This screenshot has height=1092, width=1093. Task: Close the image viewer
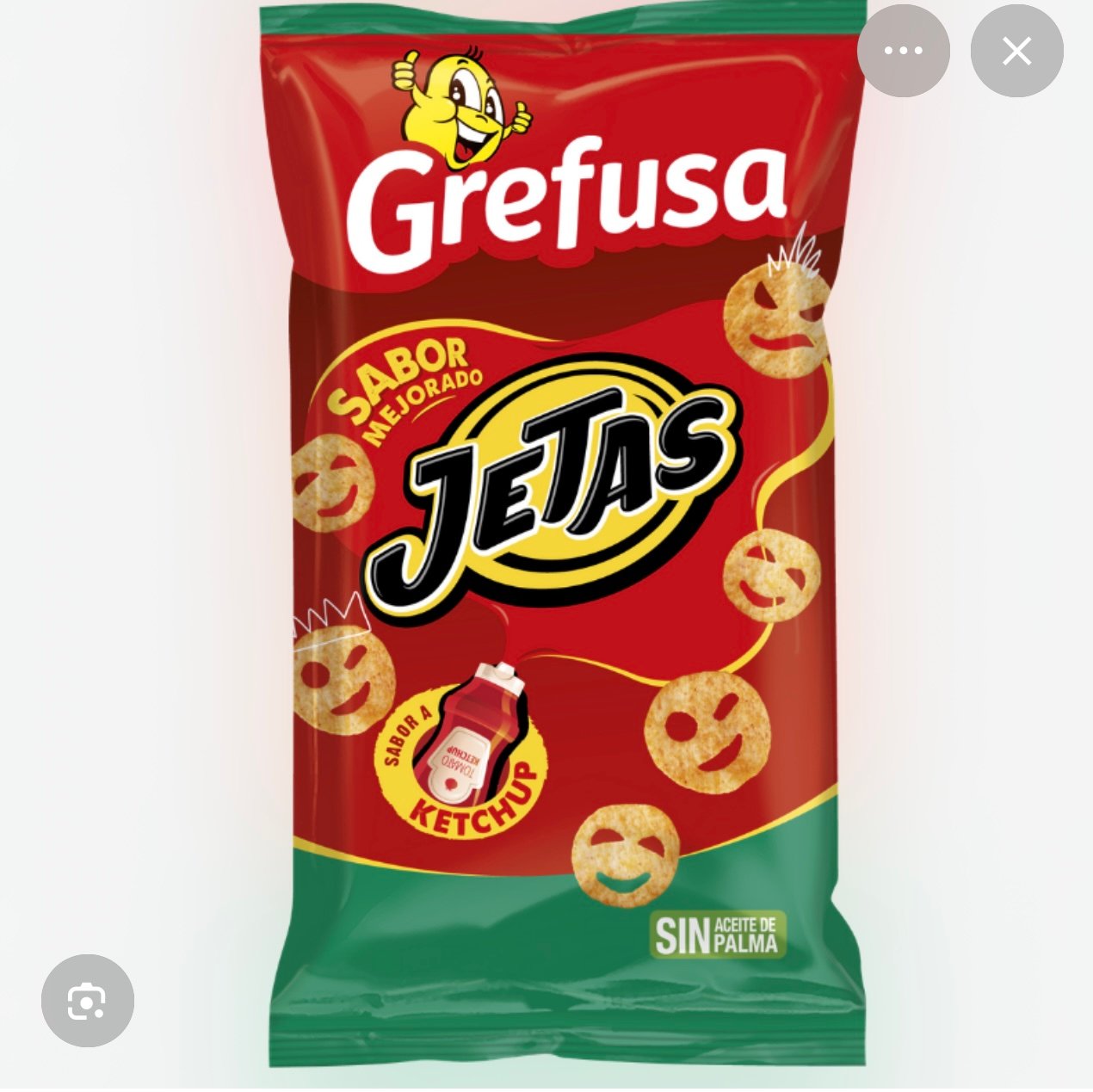point(1016,52)
